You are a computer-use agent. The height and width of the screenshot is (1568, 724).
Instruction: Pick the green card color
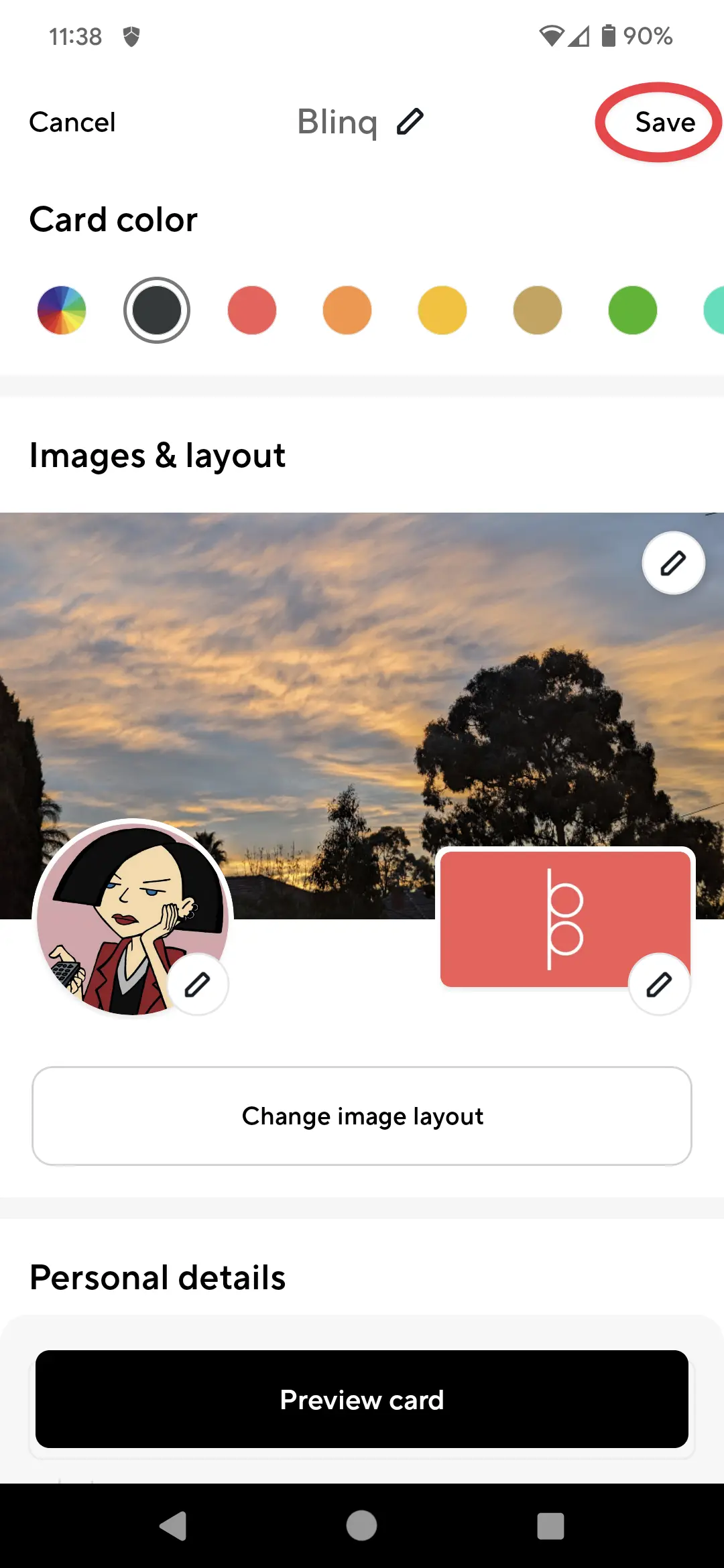pos(633,310)
